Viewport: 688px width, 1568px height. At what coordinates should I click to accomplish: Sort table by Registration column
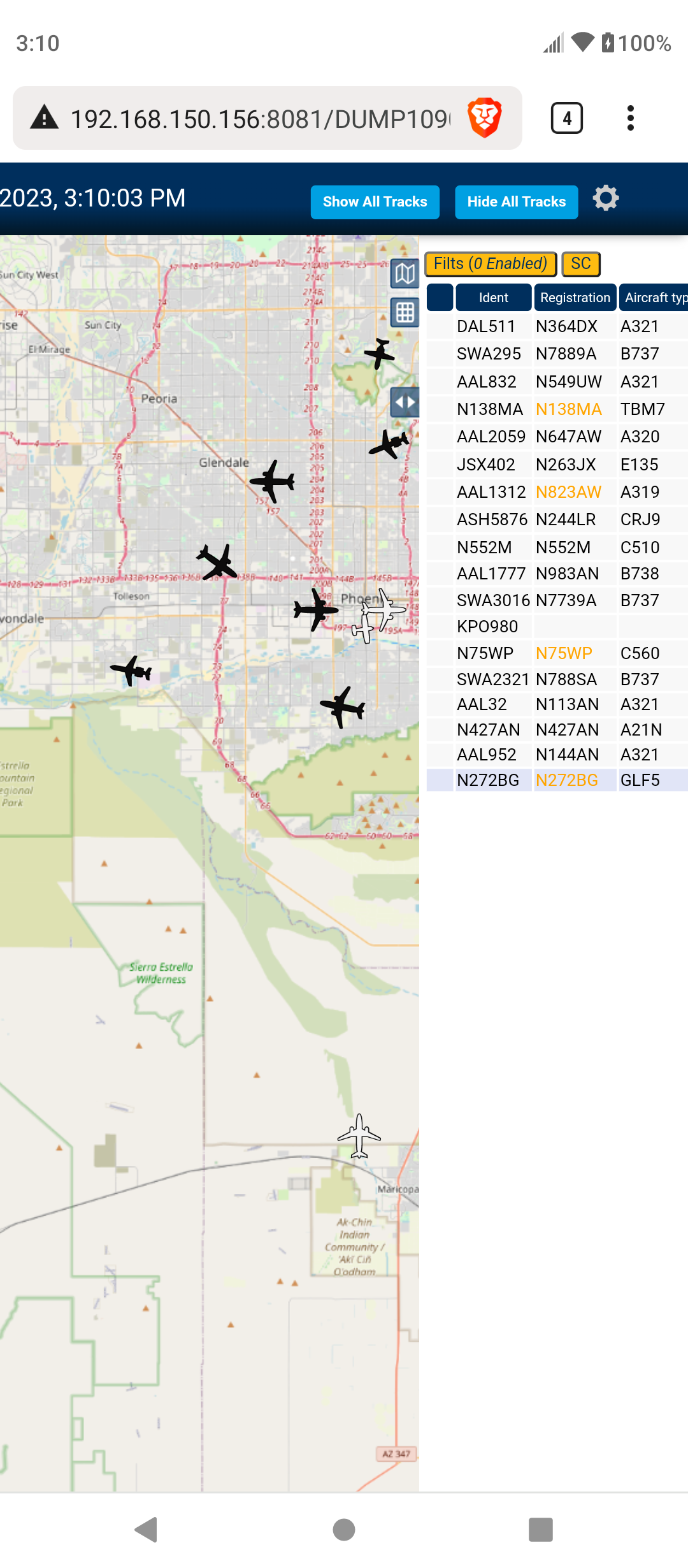575,298
